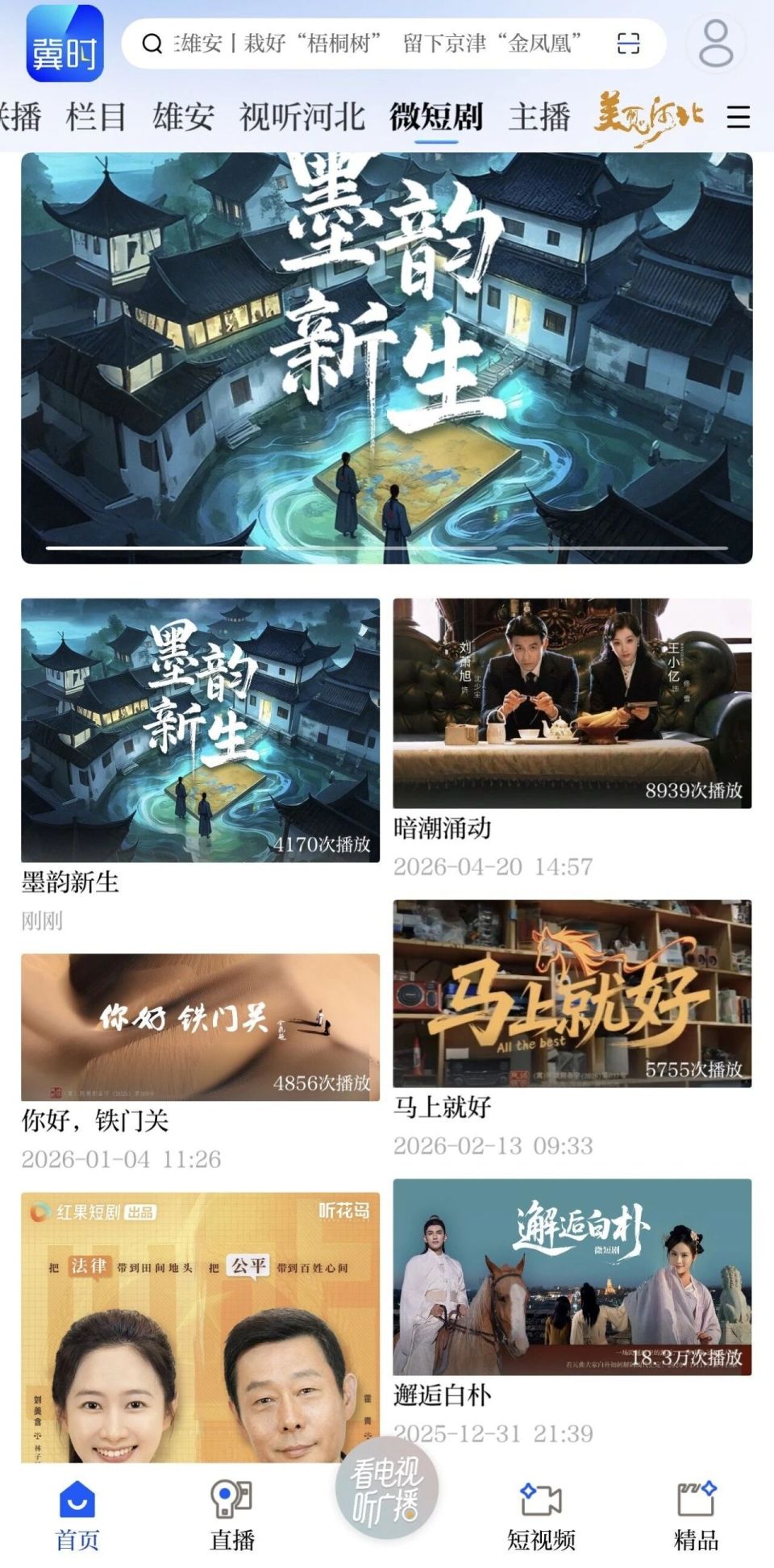Open the search box at the top
The width and height of the screenshot is (774, 1568).
[x=371, y=44]
